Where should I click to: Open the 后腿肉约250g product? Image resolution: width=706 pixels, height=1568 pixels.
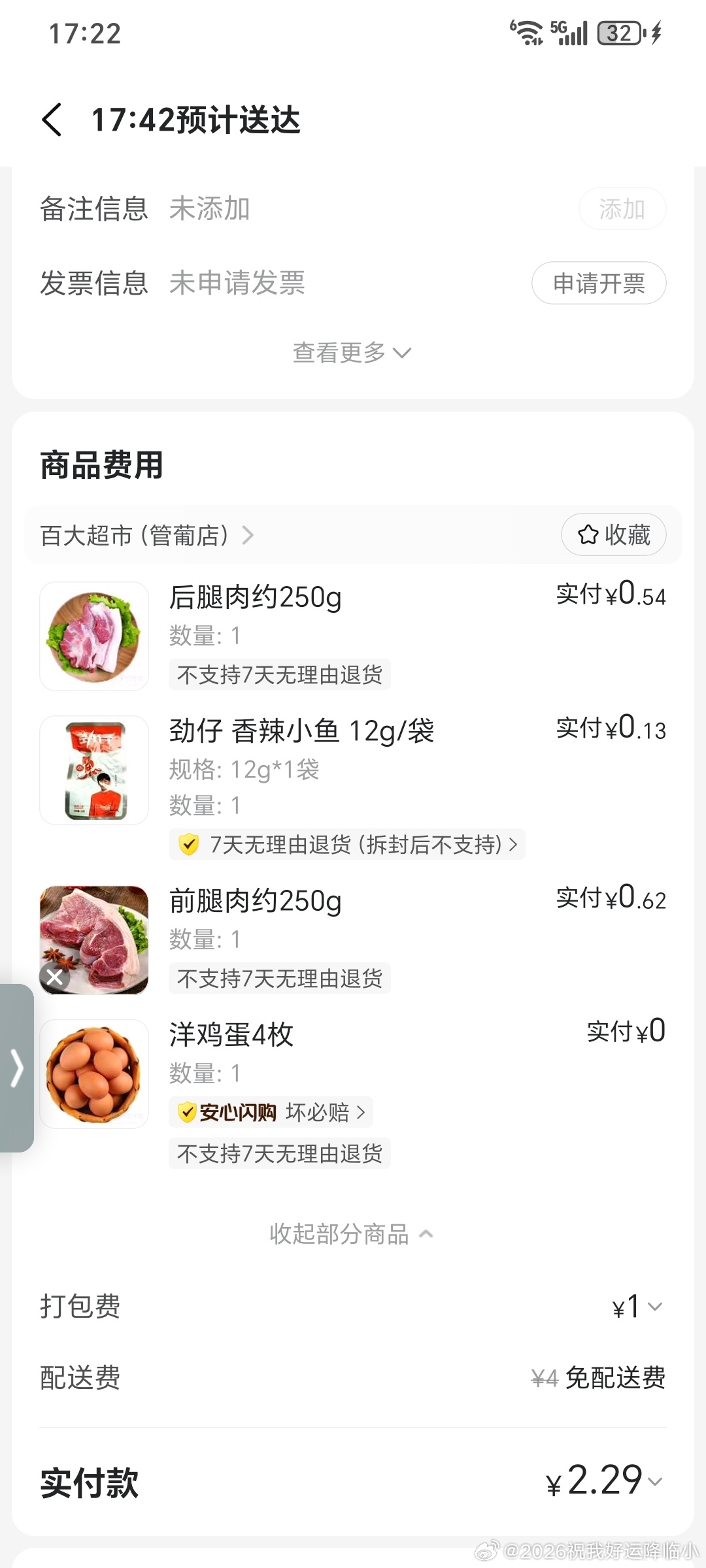tap(255, 597)
